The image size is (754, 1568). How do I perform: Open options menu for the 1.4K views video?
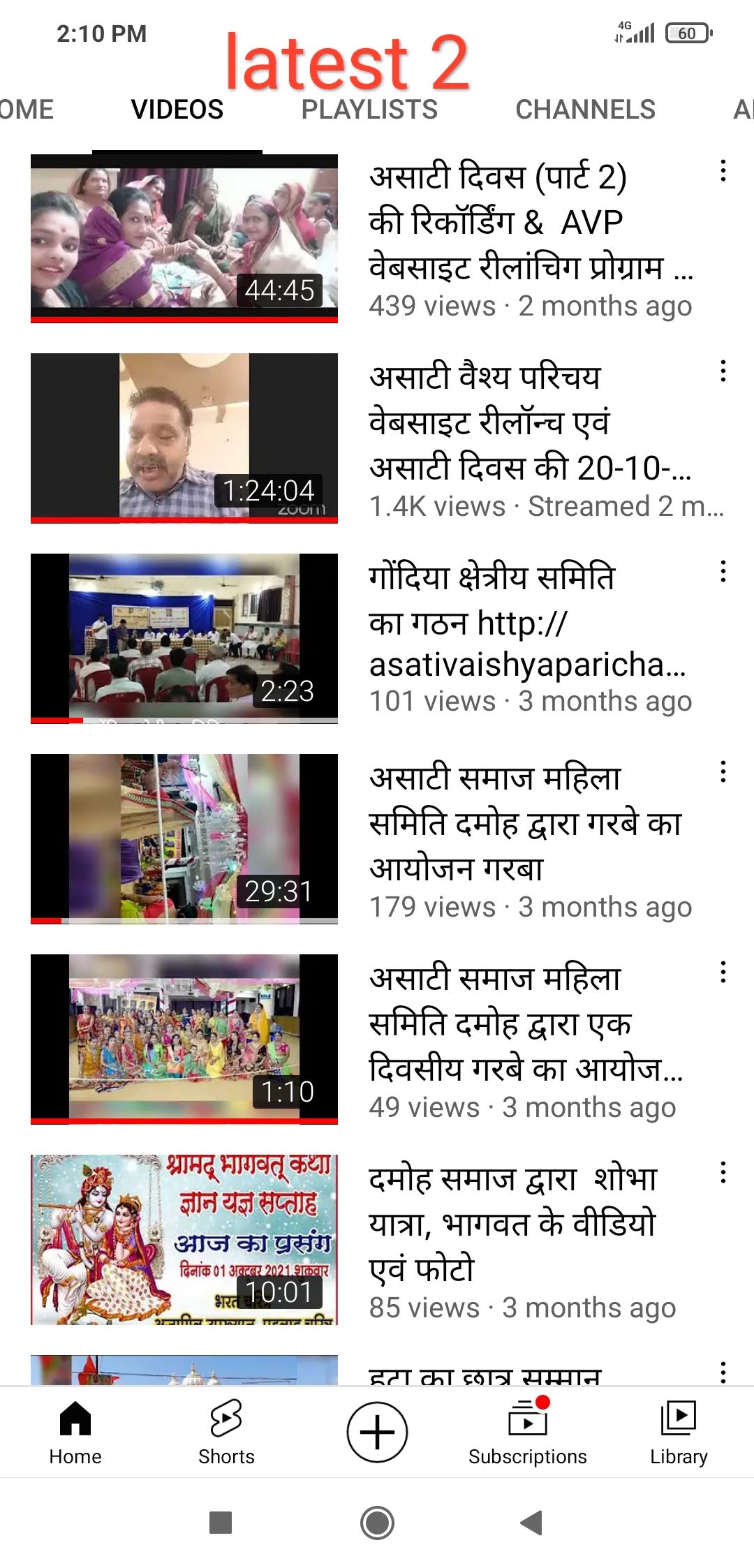[723, 371]
